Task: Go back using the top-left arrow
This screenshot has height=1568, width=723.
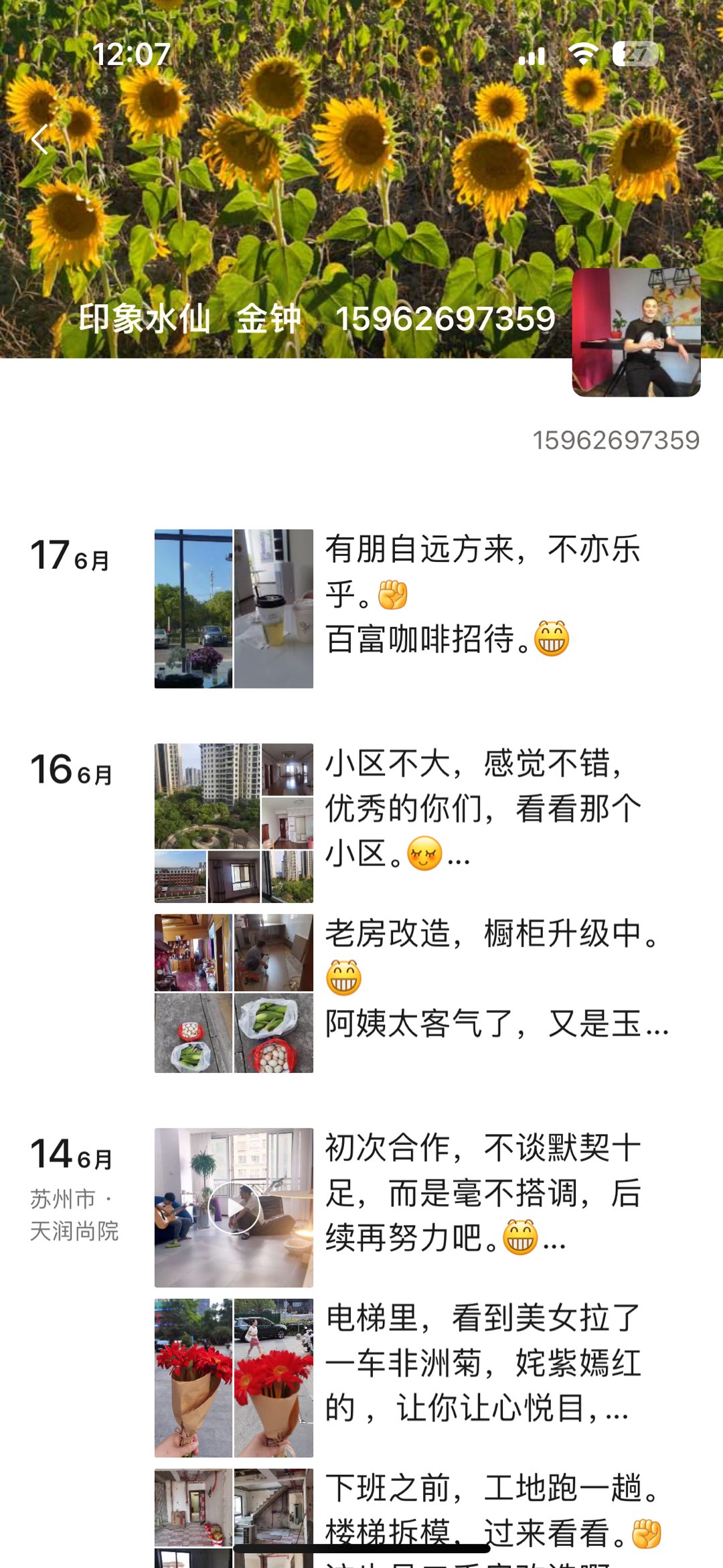Action: 40,139
